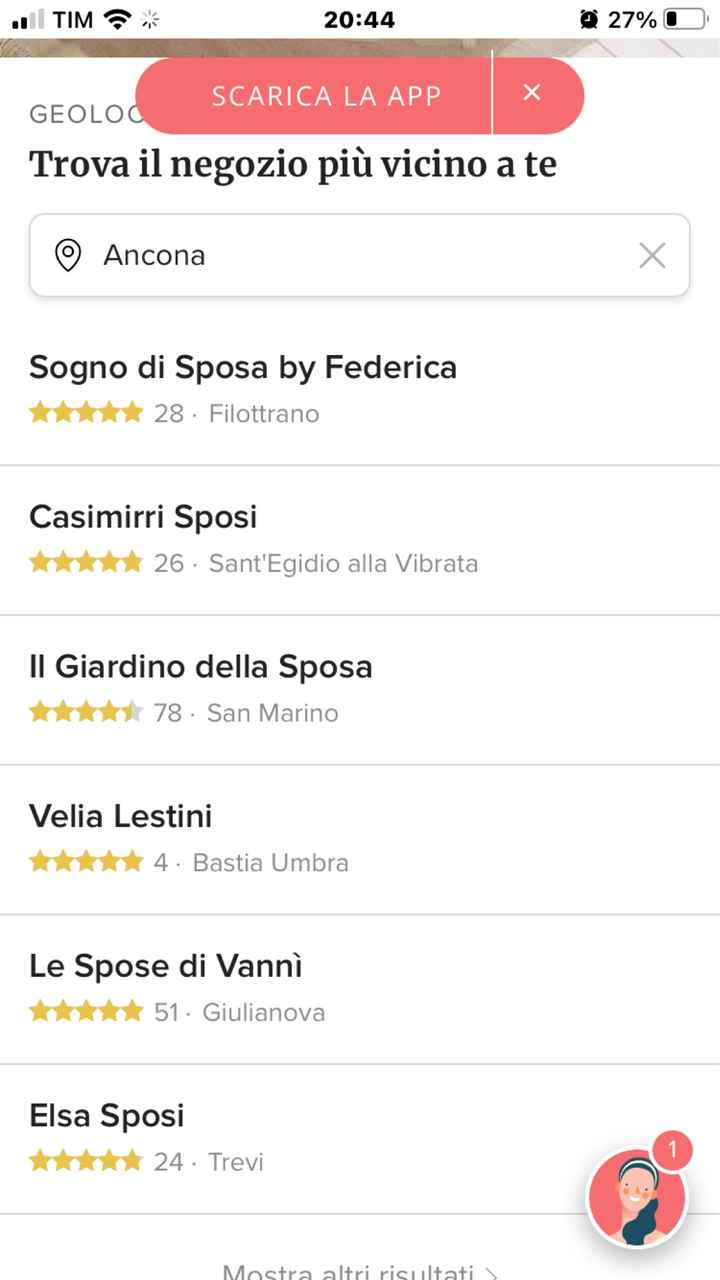Open the Sogno di Sposa by Federica listing

coord(243,368)
